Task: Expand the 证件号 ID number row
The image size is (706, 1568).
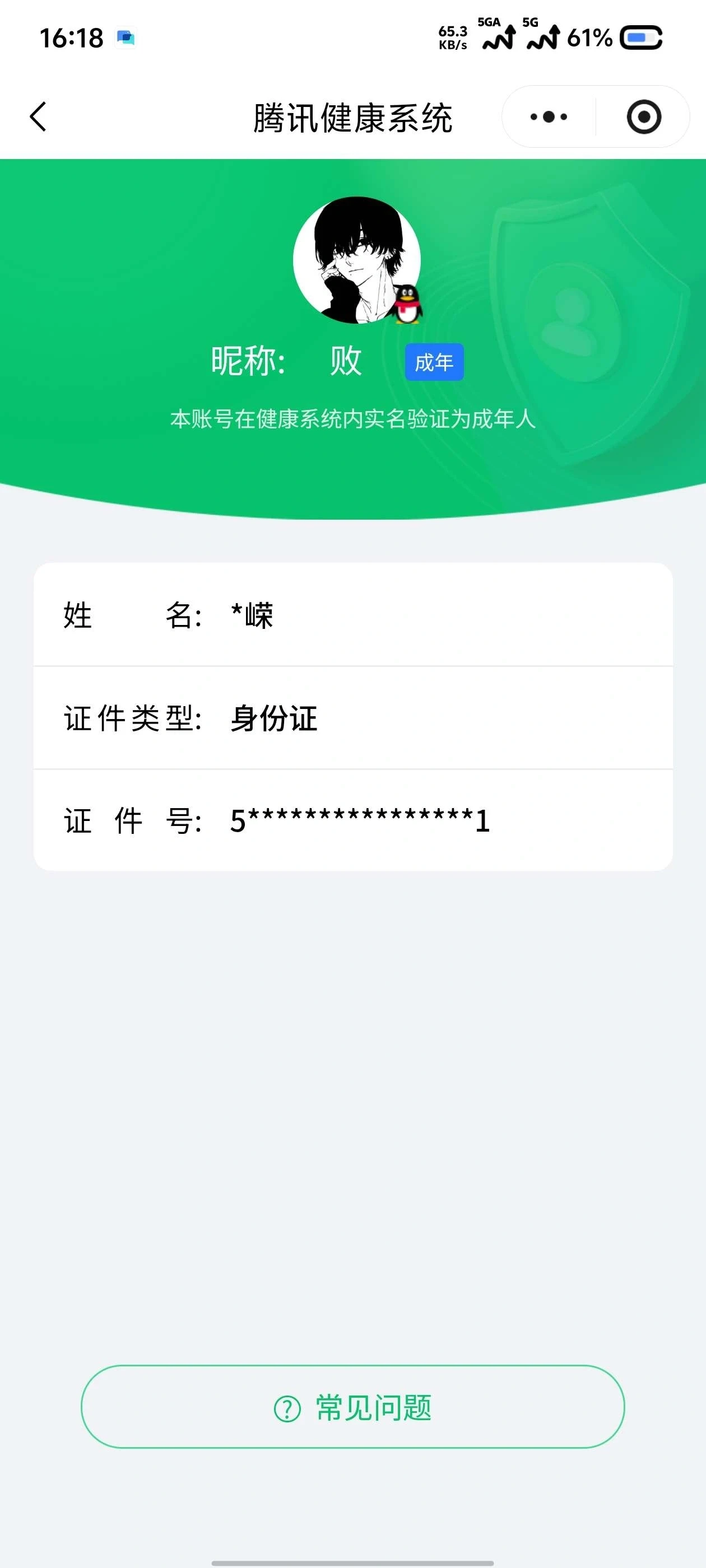Action: coord(352,821)
